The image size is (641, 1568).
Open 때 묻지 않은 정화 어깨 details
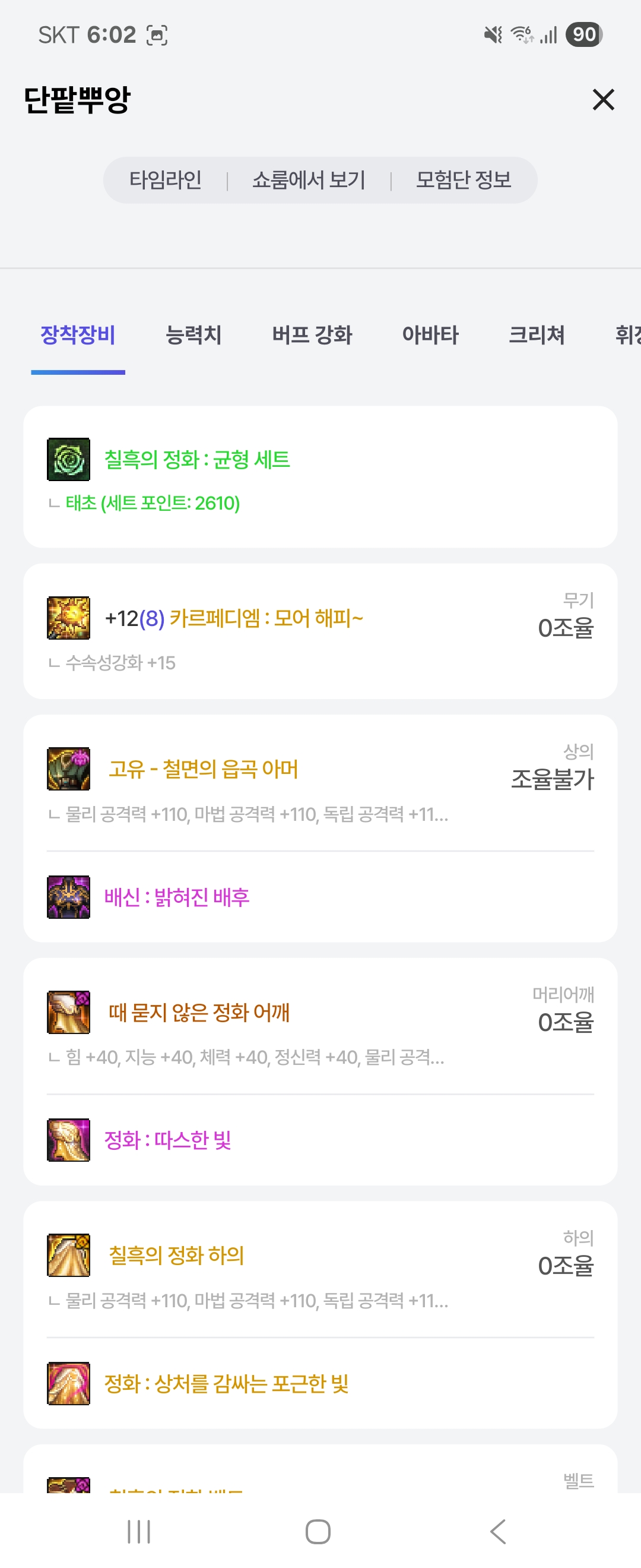tap(199, 1013)
